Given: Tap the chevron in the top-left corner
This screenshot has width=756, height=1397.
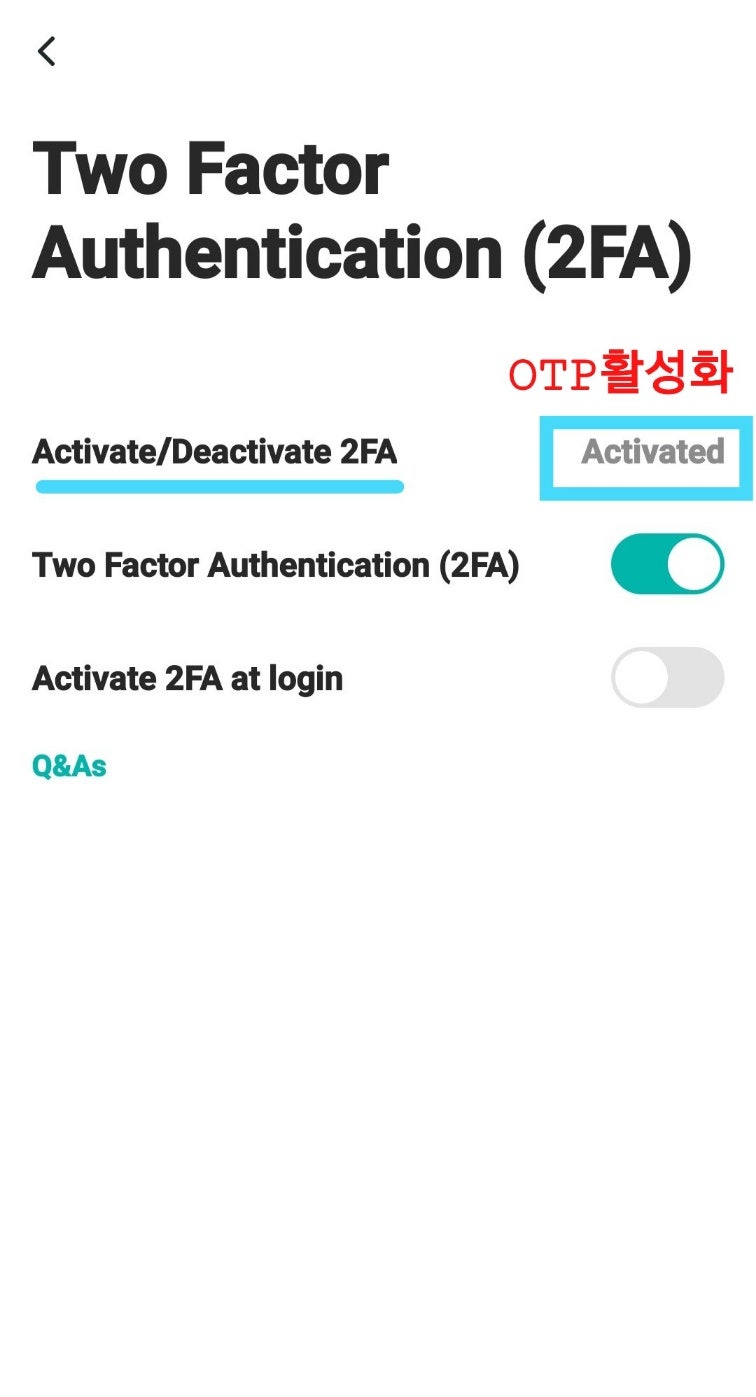Looking at the screenshot, I should pos(46,50).
